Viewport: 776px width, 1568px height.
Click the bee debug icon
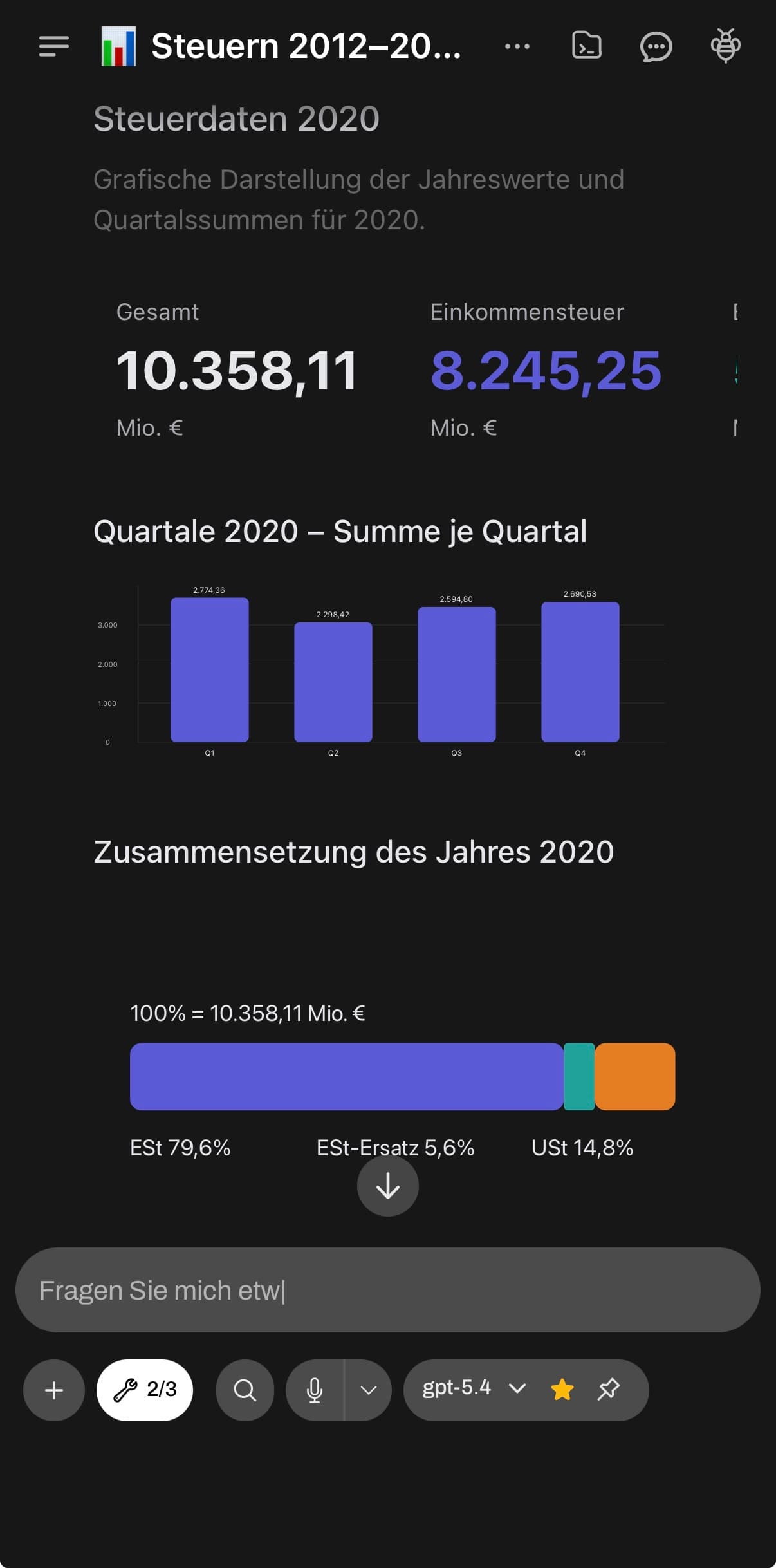pos(726,46)
